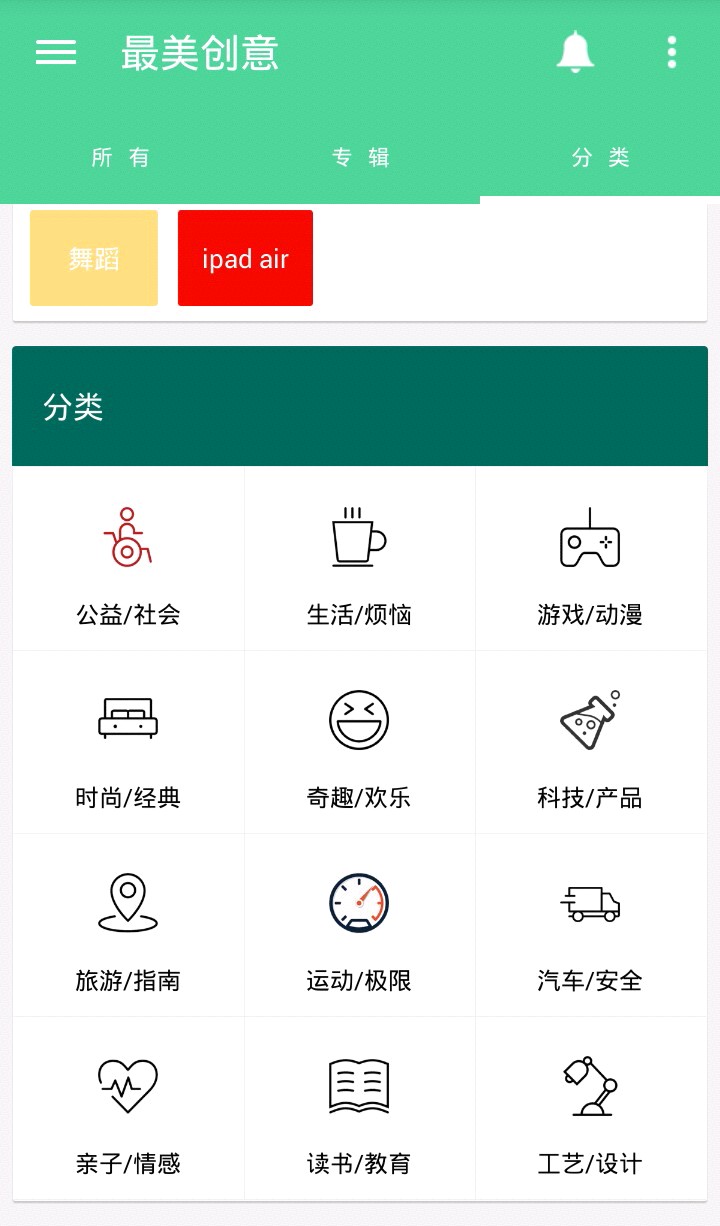Select the 运动/极限 category
Viewport: 720px width, 1226px height.
(x=359, y=926)
